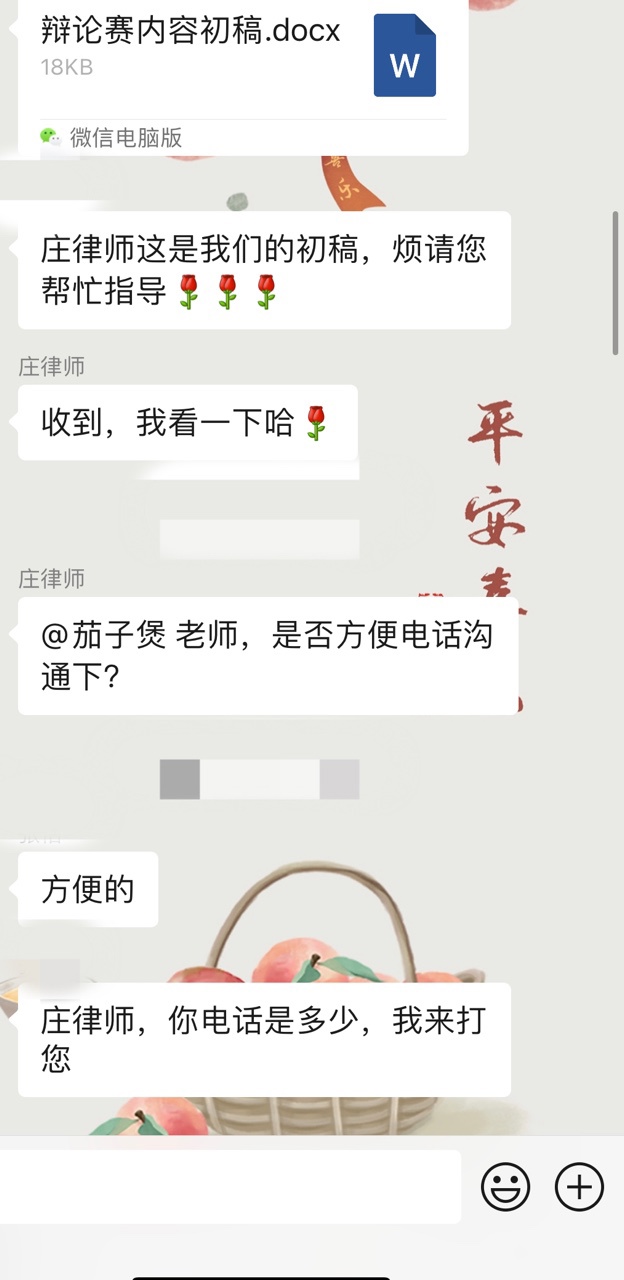Open the plus attachment menu
Image resolution: width=624 pixels, height=1280 pixels.
point(580,1188)
